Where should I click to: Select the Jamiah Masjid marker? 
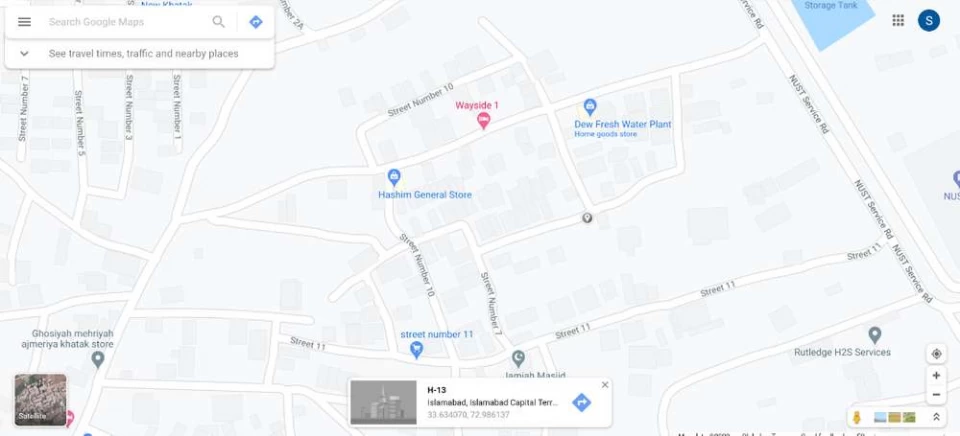(518, 358)
